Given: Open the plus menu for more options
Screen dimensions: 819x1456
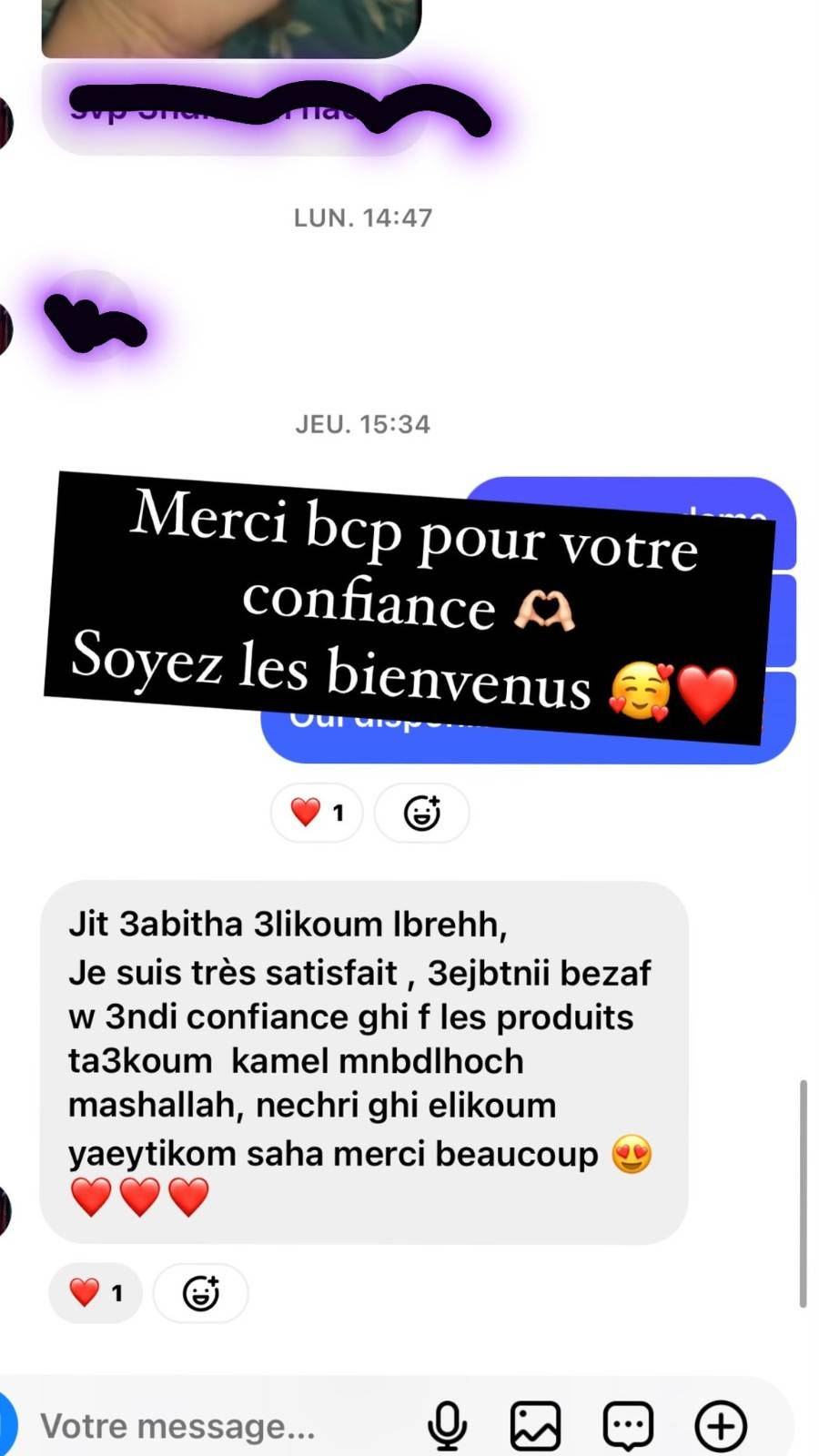Looking at the screenshot, I should (721, 1426).
